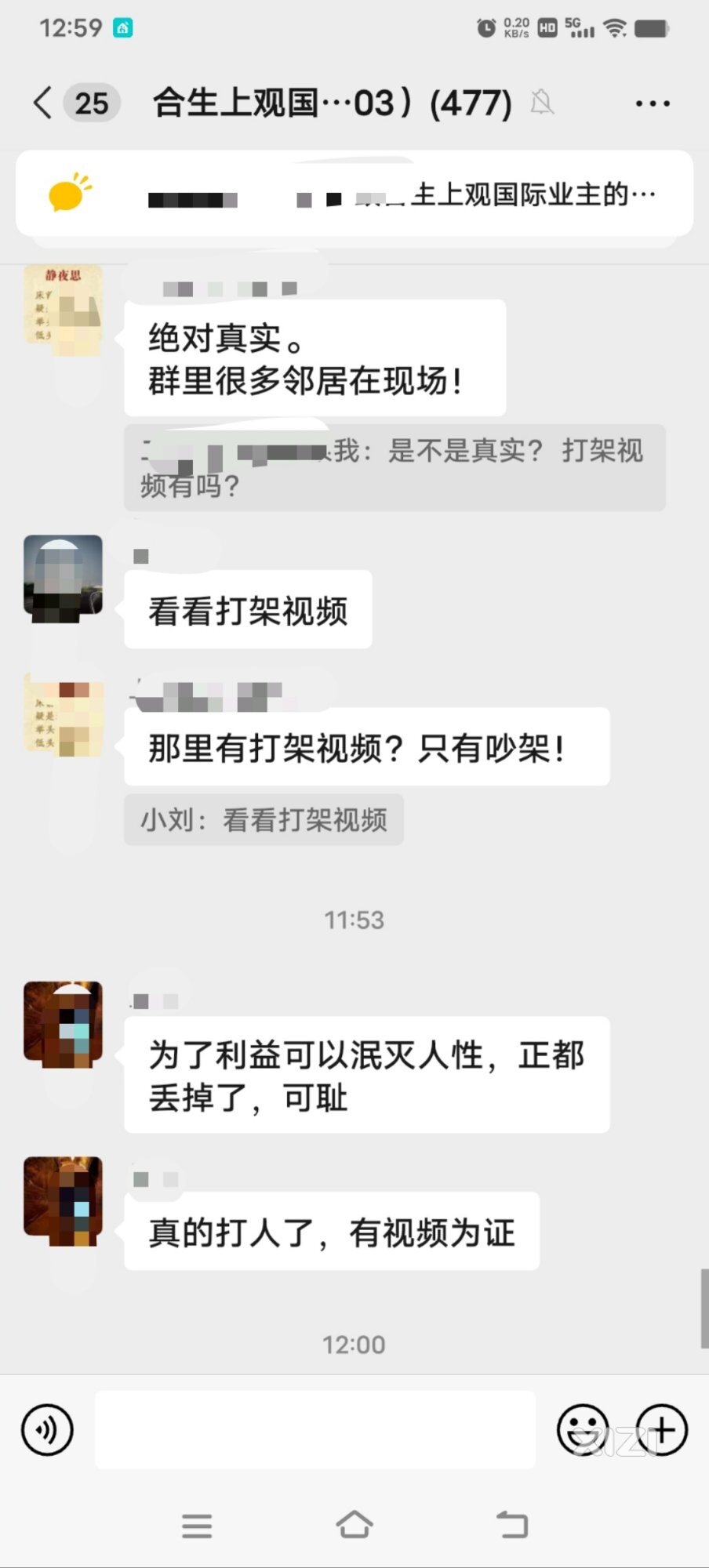Open the group chat overflow menu

(652, 103)
